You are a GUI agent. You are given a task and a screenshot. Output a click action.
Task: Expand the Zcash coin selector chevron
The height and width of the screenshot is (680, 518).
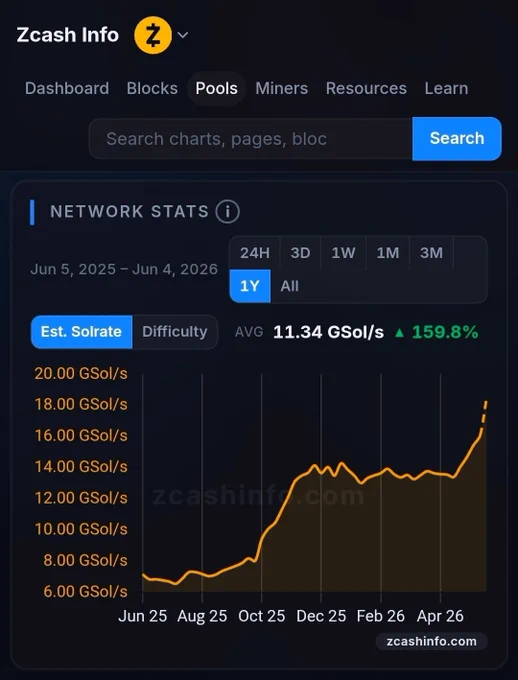183,35
